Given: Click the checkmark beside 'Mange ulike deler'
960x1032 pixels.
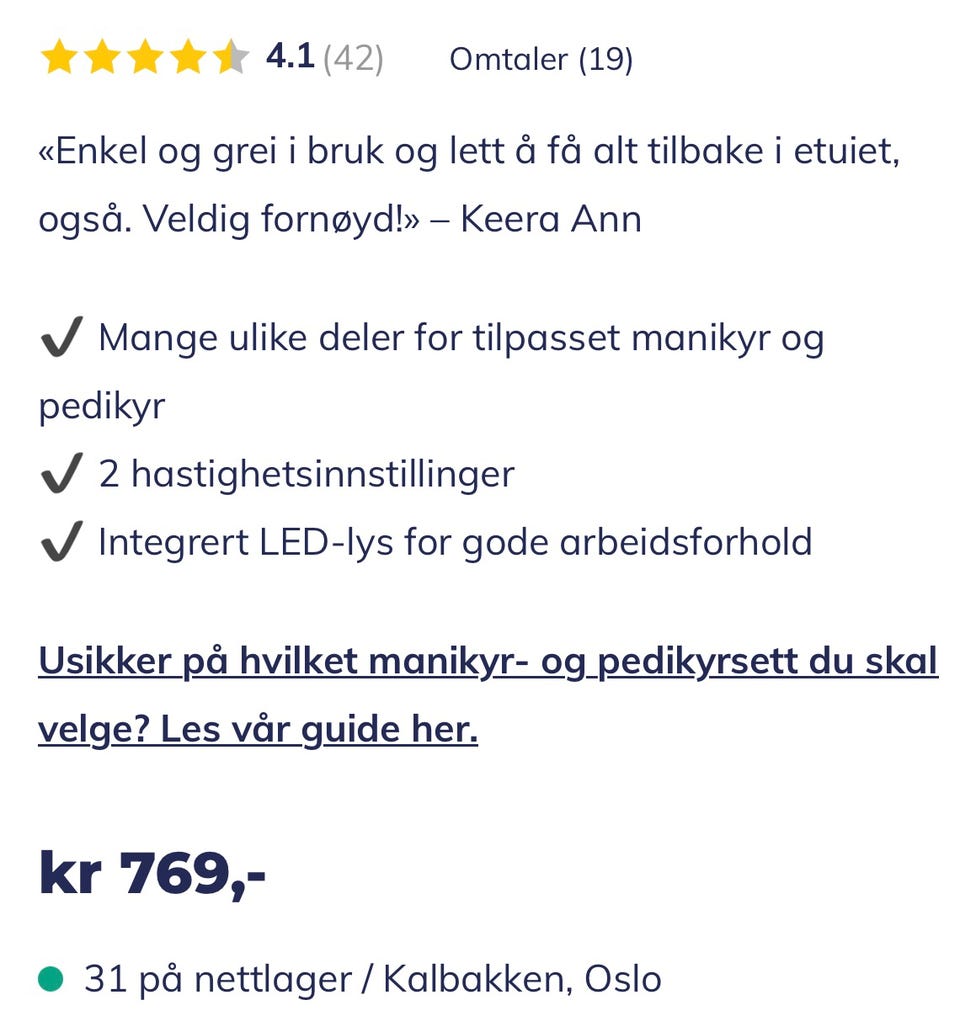Looking at the screenshot, I should 60,338.
